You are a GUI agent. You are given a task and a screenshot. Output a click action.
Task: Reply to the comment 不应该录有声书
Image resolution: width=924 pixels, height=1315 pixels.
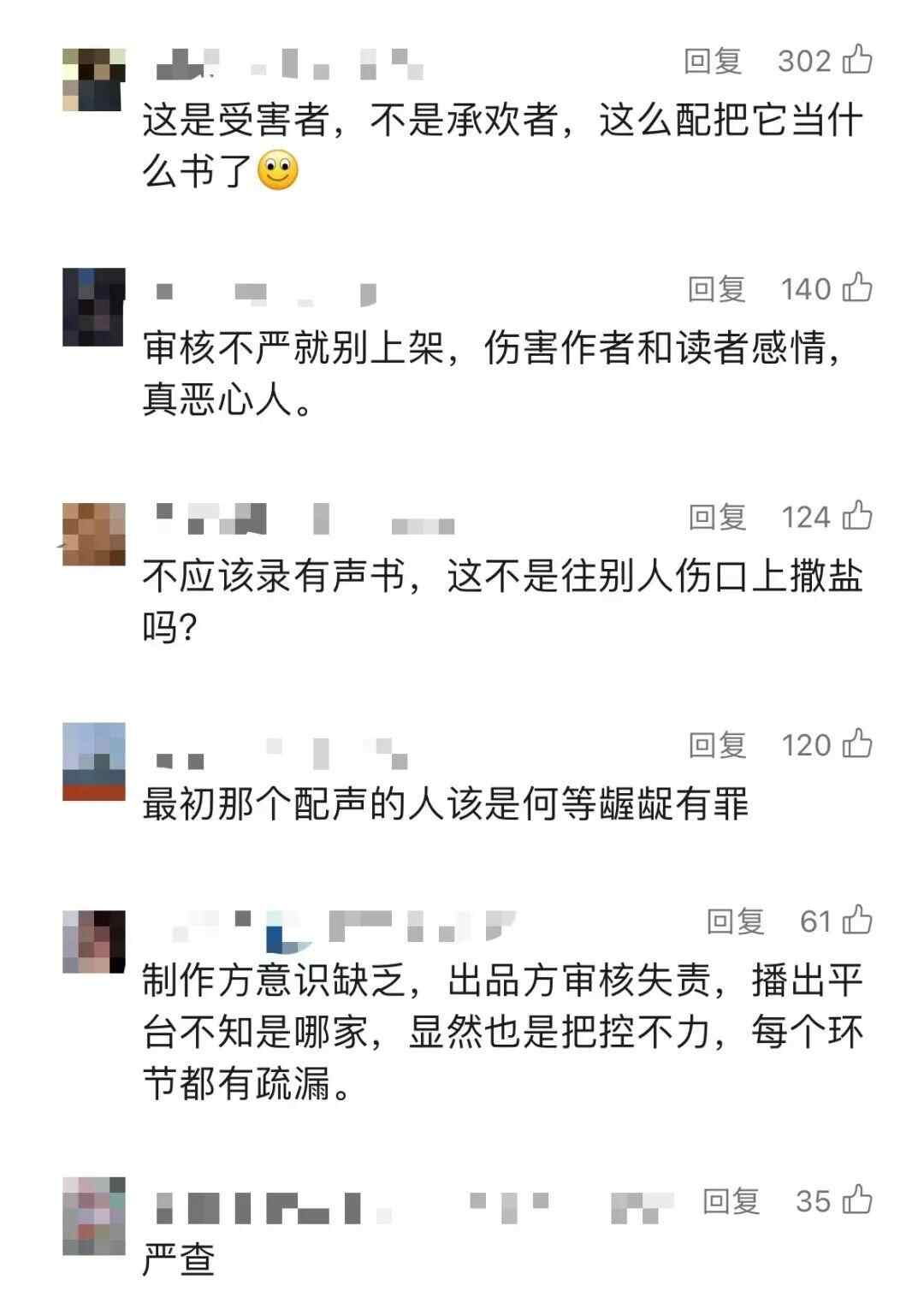tap(717, 517)
